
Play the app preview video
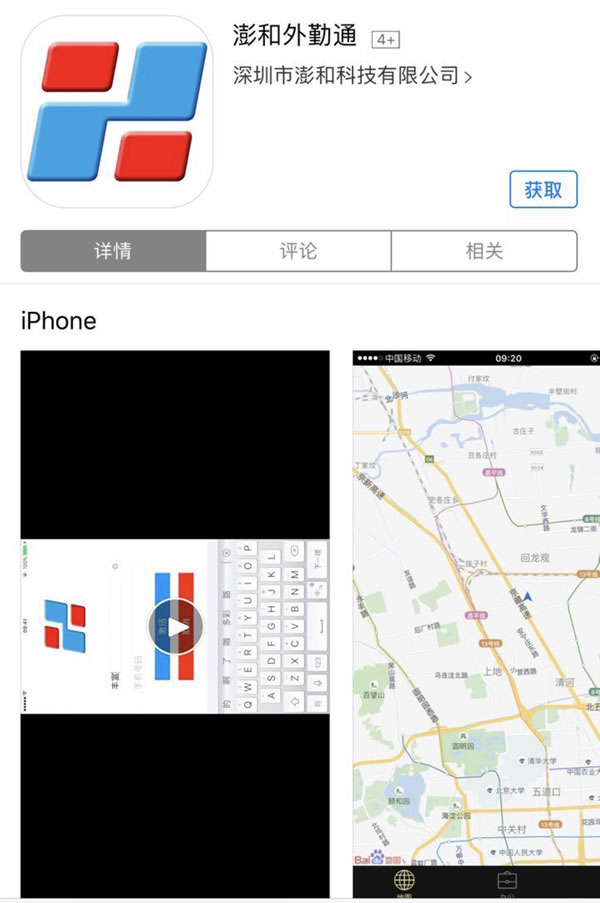[175, 627]
